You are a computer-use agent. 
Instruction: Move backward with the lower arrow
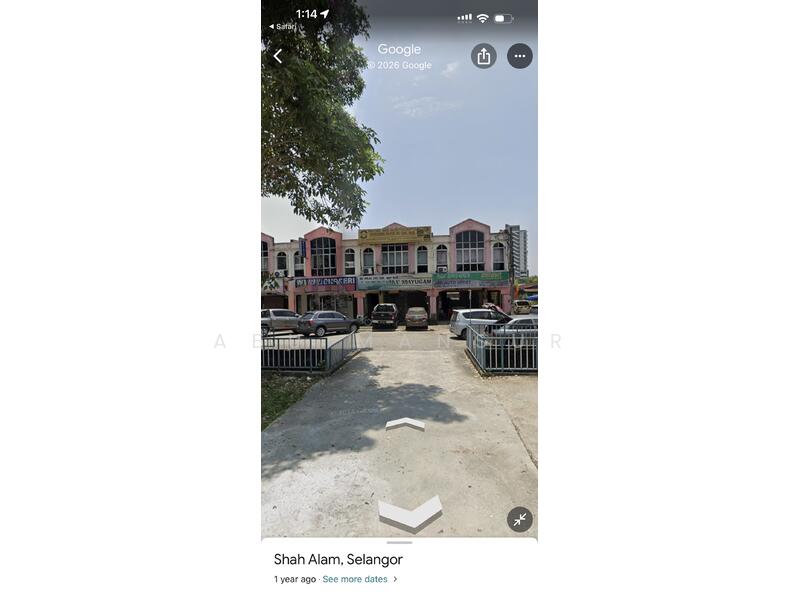[410, 513]
